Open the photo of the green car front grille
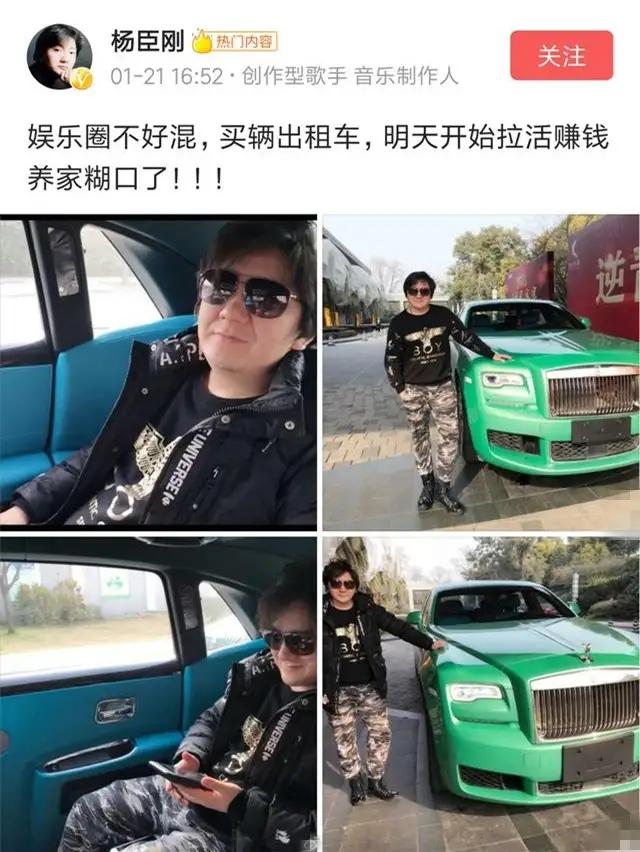Image resolution: width=640 pixels, height=852 pixels. tap(481, 693)
